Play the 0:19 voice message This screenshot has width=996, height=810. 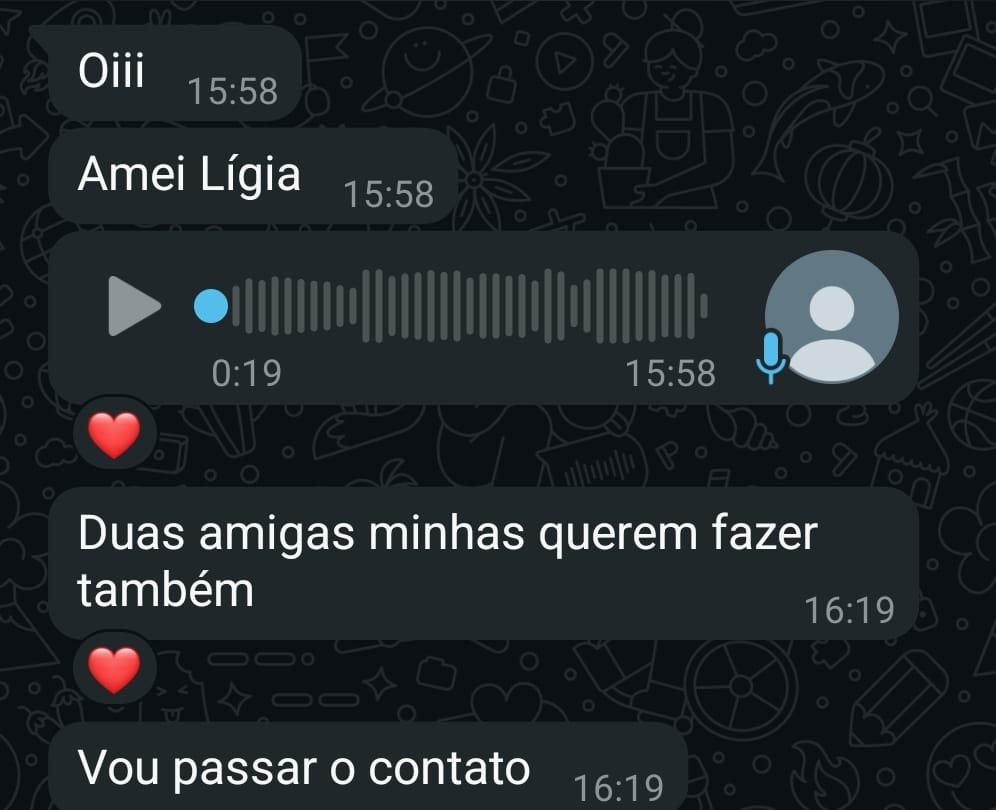click(134, 306)
